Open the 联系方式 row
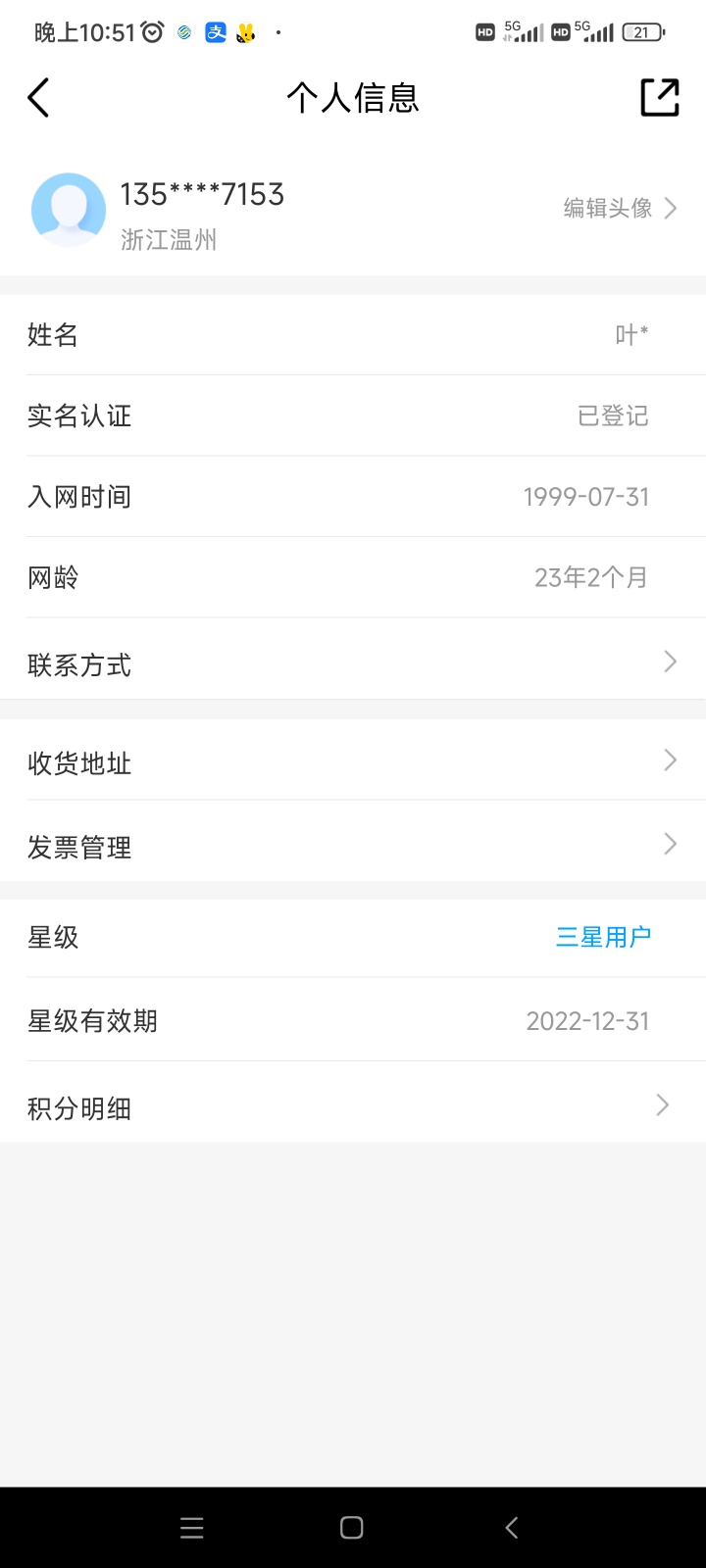Image resolution: width=706 pixels, height=1568 pixels. tap(353, 664)
